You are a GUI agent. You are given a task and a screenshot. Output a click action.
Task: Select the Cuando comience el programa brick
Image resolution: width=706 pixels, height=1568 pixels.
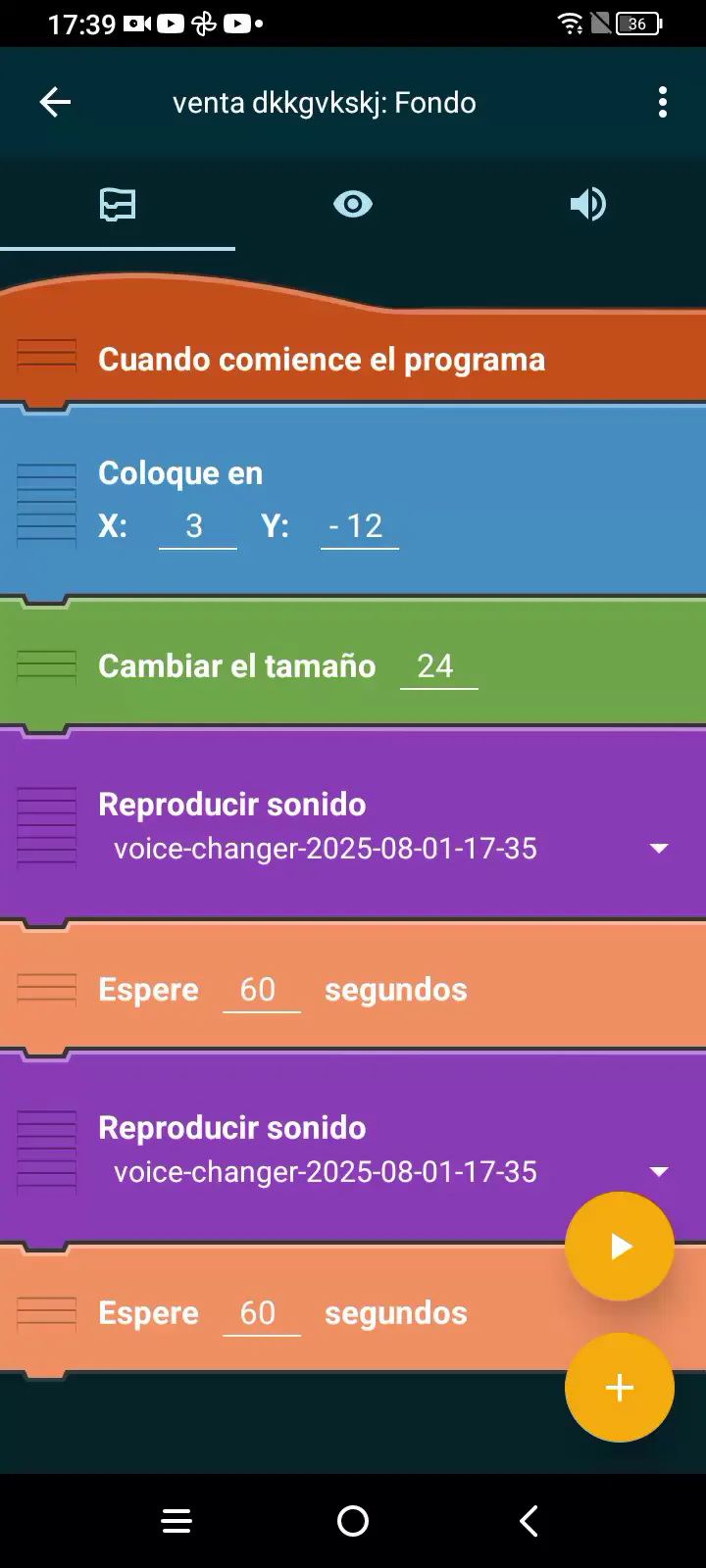pos(353,359)
